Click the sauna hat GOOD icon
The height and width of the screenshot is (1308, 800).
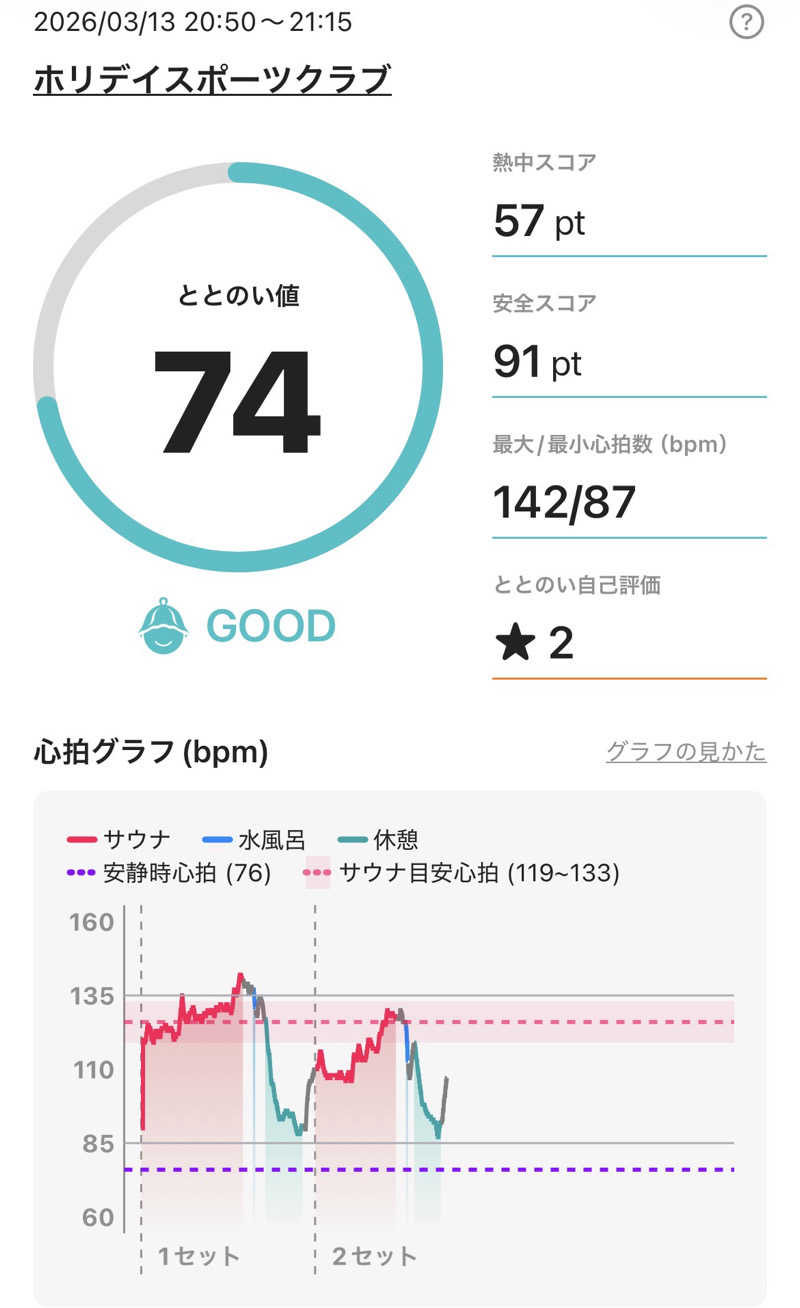tap(168, 625)
